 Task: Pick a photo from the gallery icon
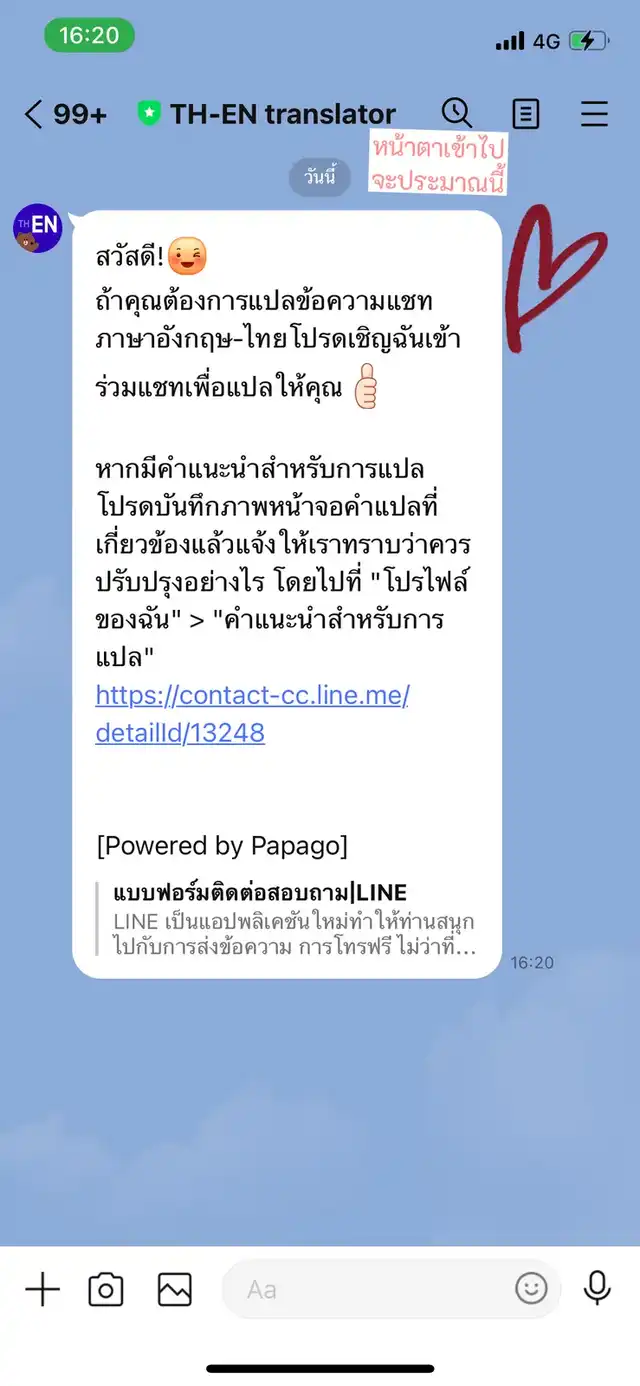click(174, 1290)
